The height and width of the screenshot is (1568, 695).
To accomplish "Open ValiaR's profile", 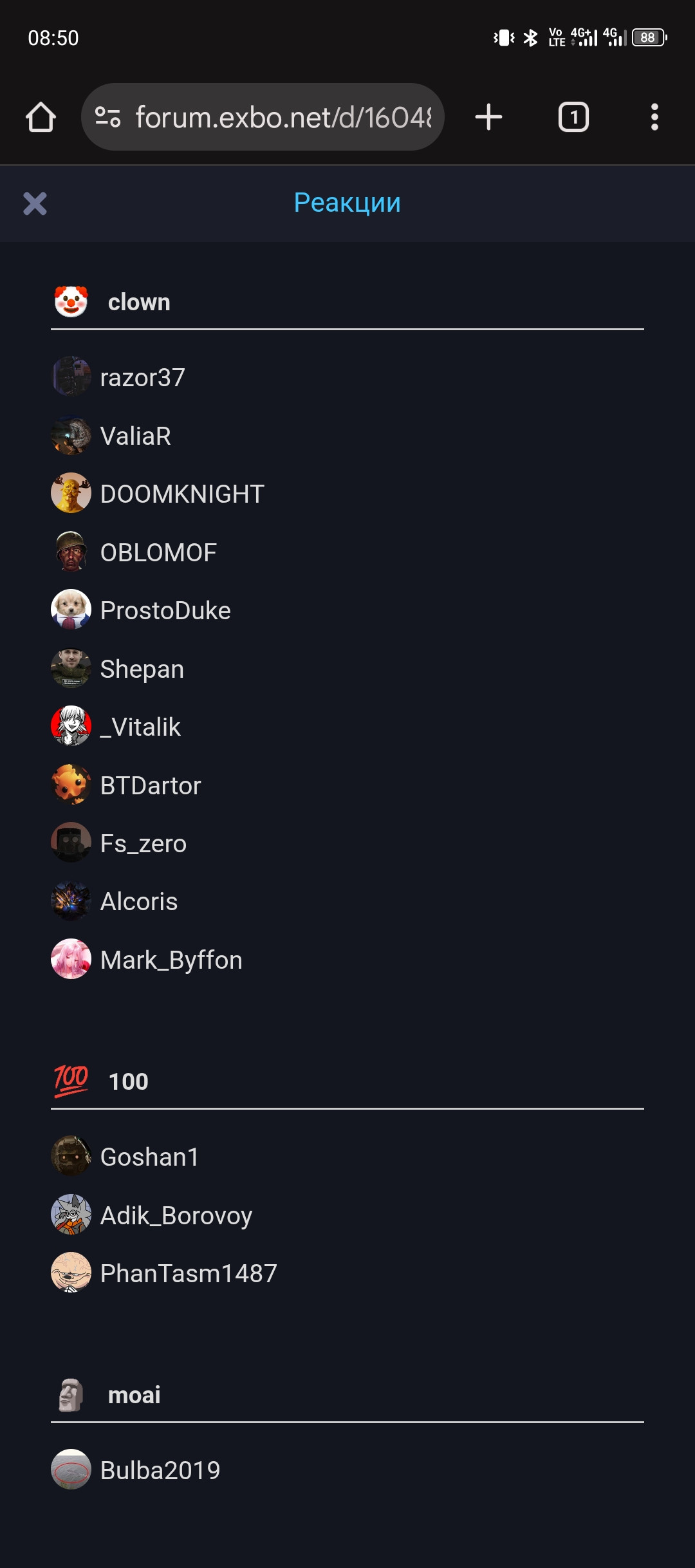I will pyautogui.click(x=135, y=436).
